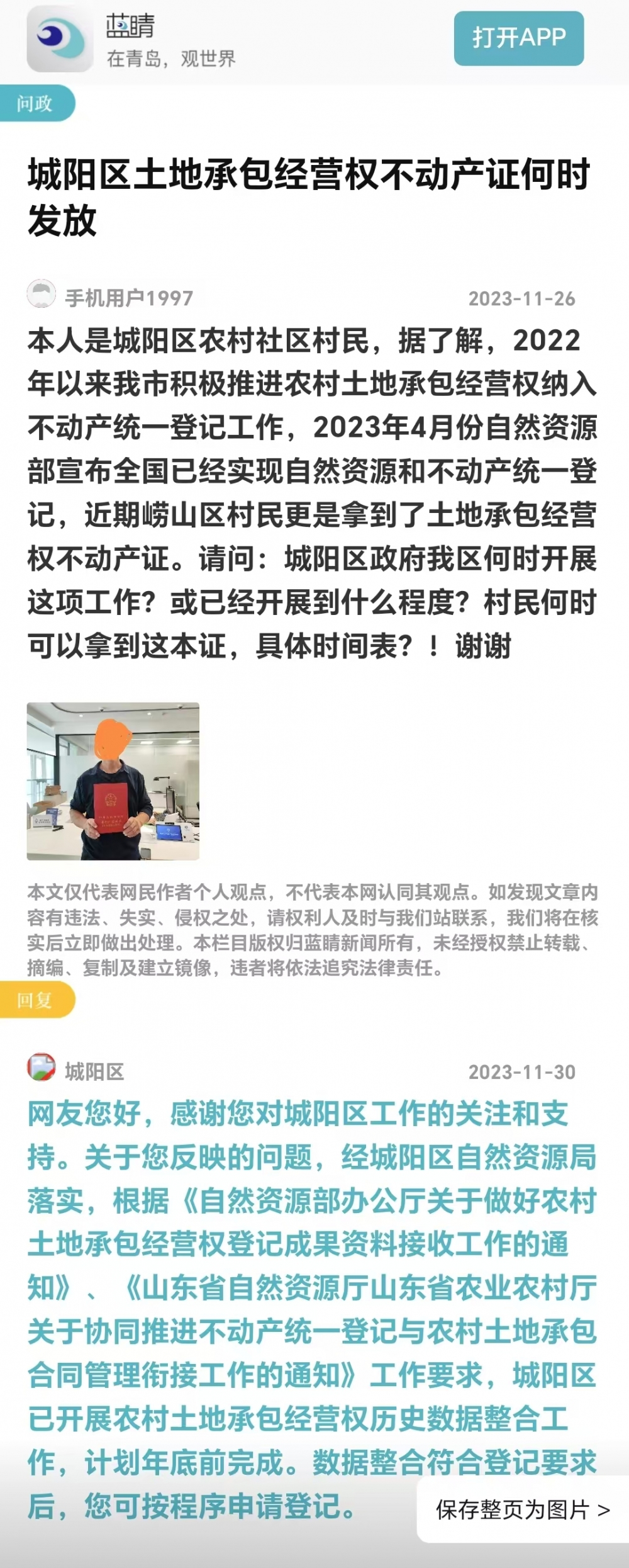This screenshot has height=1568, width=629.
Task: Open the attached photo of the certificate
Action: click(x=113, y=781)
